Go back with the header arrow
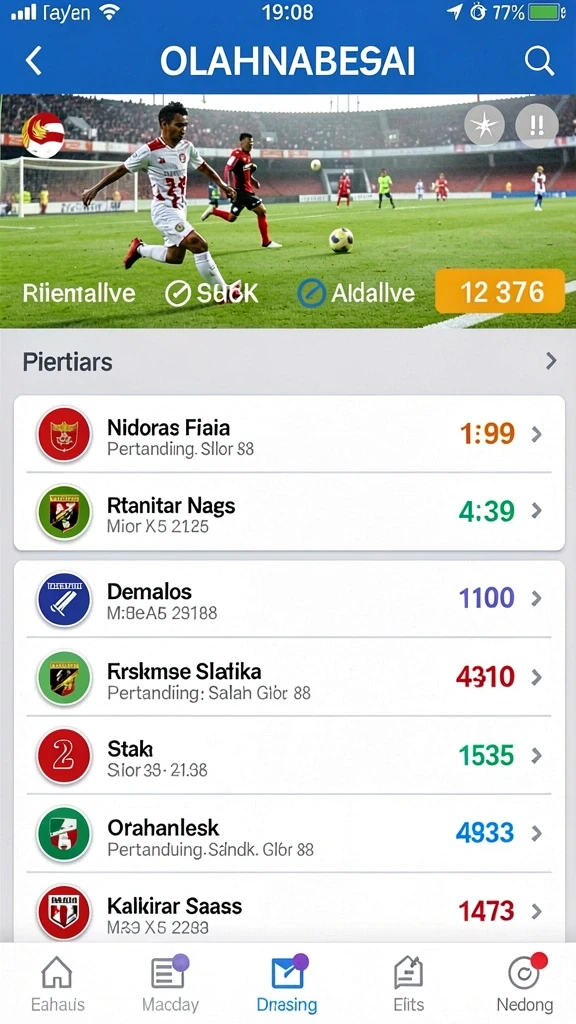Image resolution: width=576 pixels, height=1024 pixels. (x=34, y=61)
